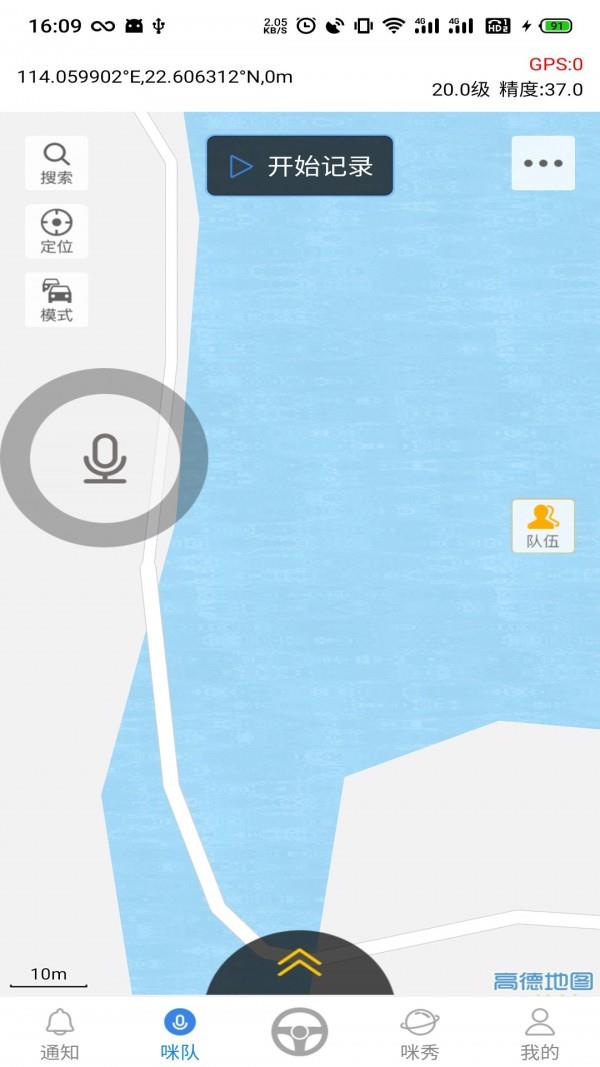Screen dimensions: 600x1067
Task: Tap 开始记录 to start recording
Action: pos(300,166)
